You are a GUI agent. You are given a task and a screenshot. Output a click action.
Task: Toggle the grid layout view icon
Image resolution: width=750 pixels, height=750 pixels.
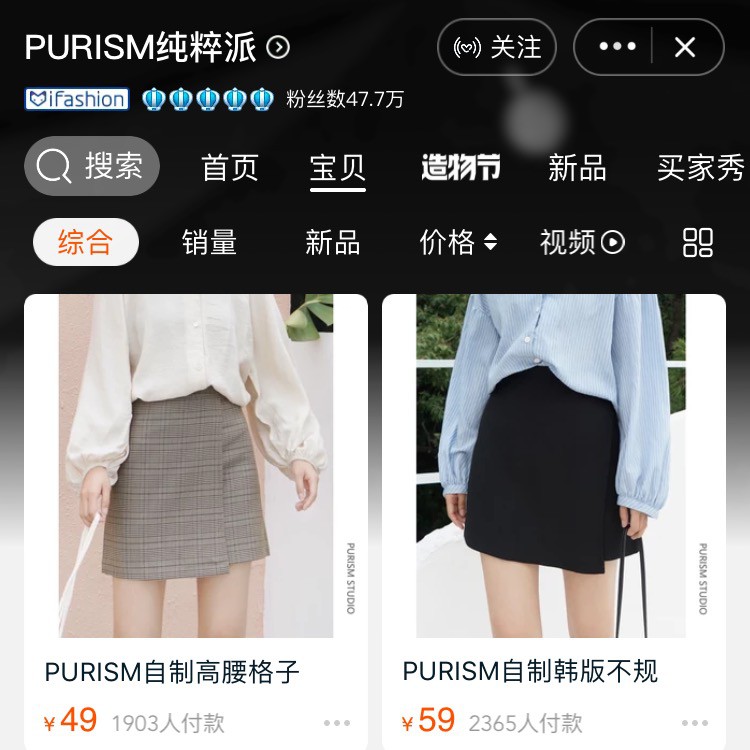coord(697,242)
